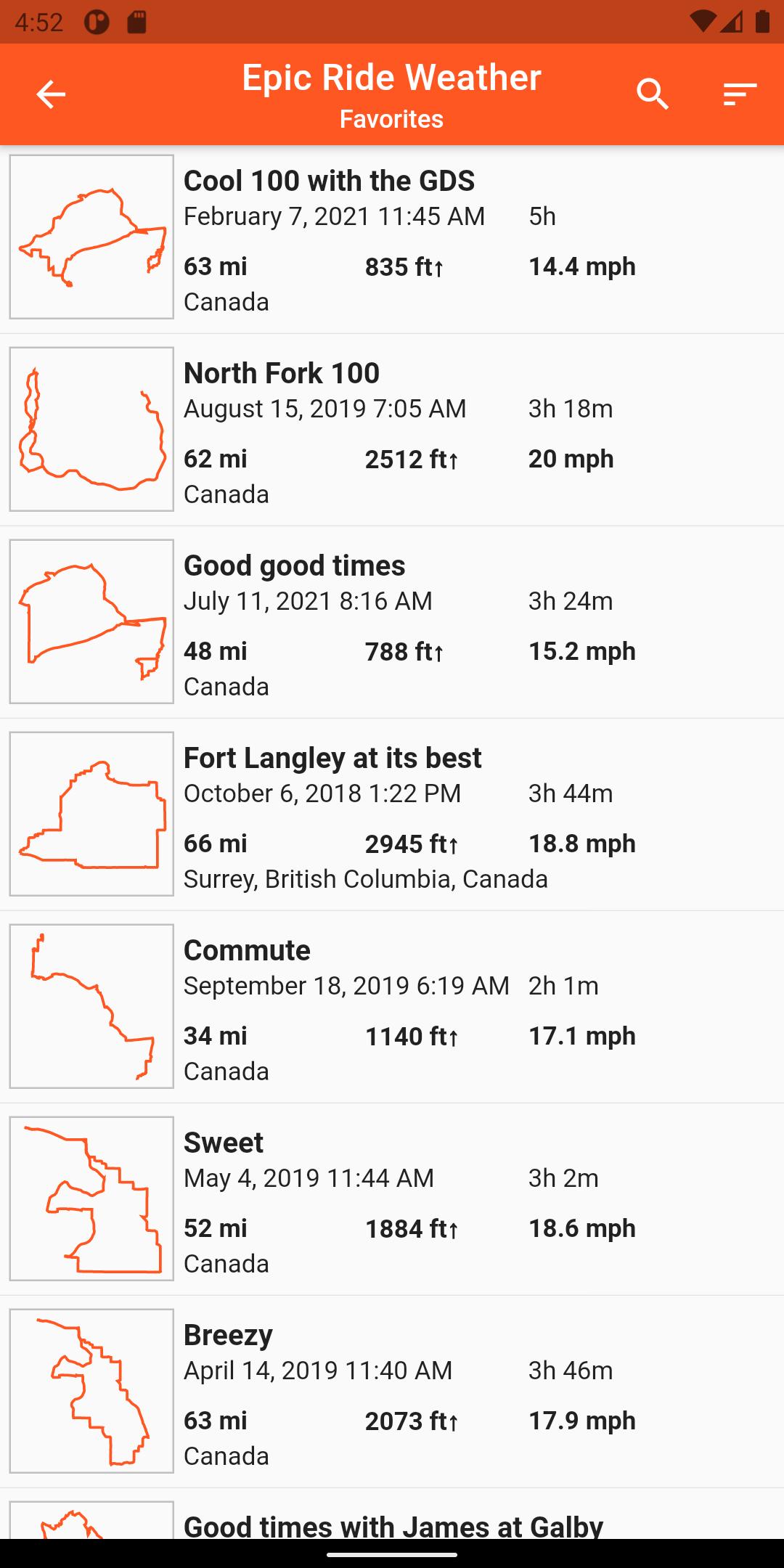Image resolution: width=784 pixels, height=1568 pixels.
Task: Open Good times with James at Galby
Action: tap(392, 1514)
